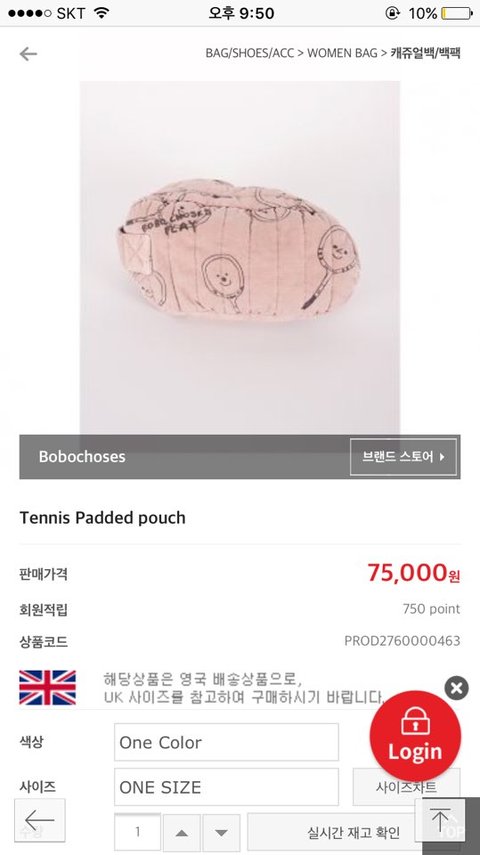Jump to top with the TOP arrow
Image resolution: width=480 pixels, height=855 pixels.
pos(441,820)
